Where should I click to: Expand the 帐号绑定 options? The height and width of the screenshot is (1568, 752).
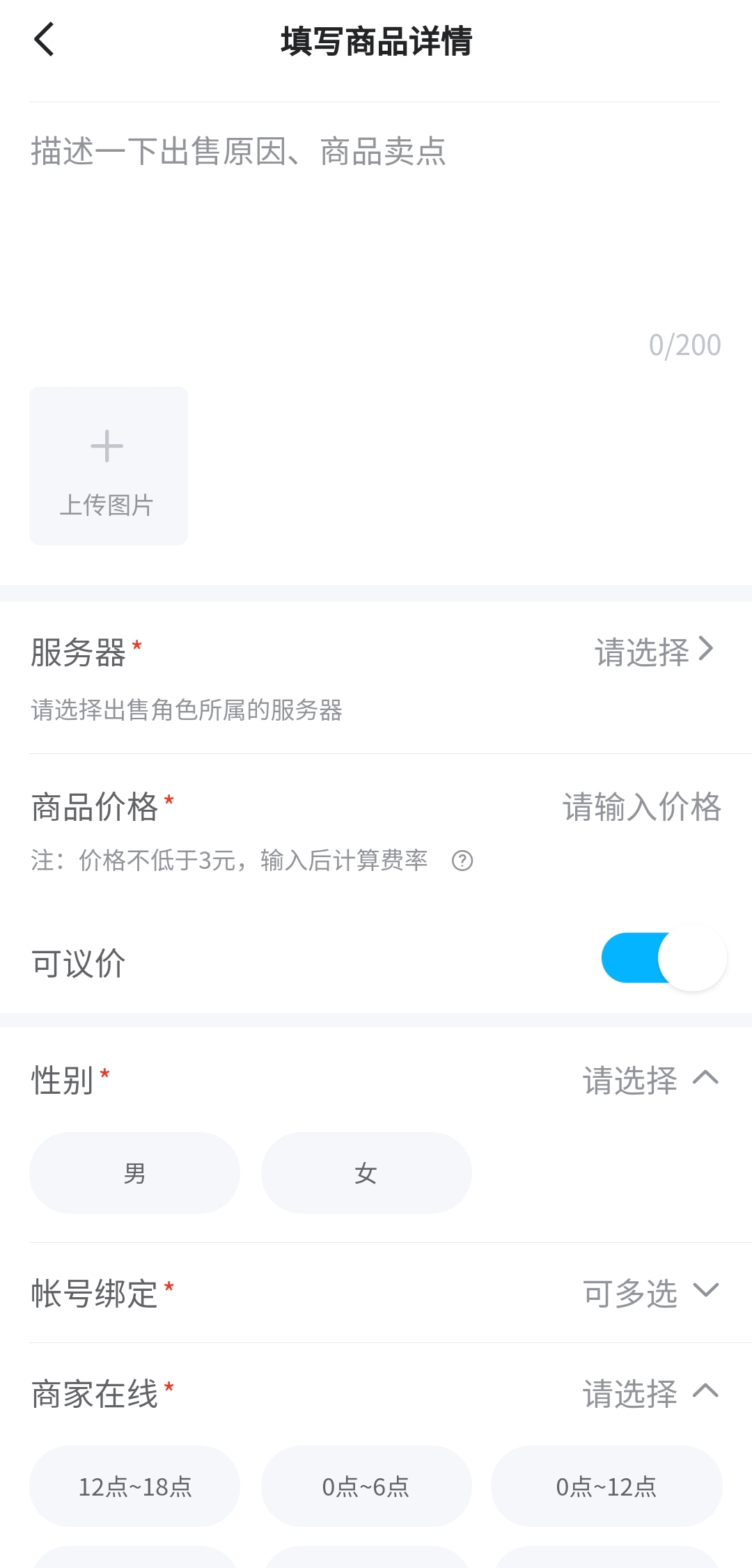pyautogui.click(x=705, y=1292)
